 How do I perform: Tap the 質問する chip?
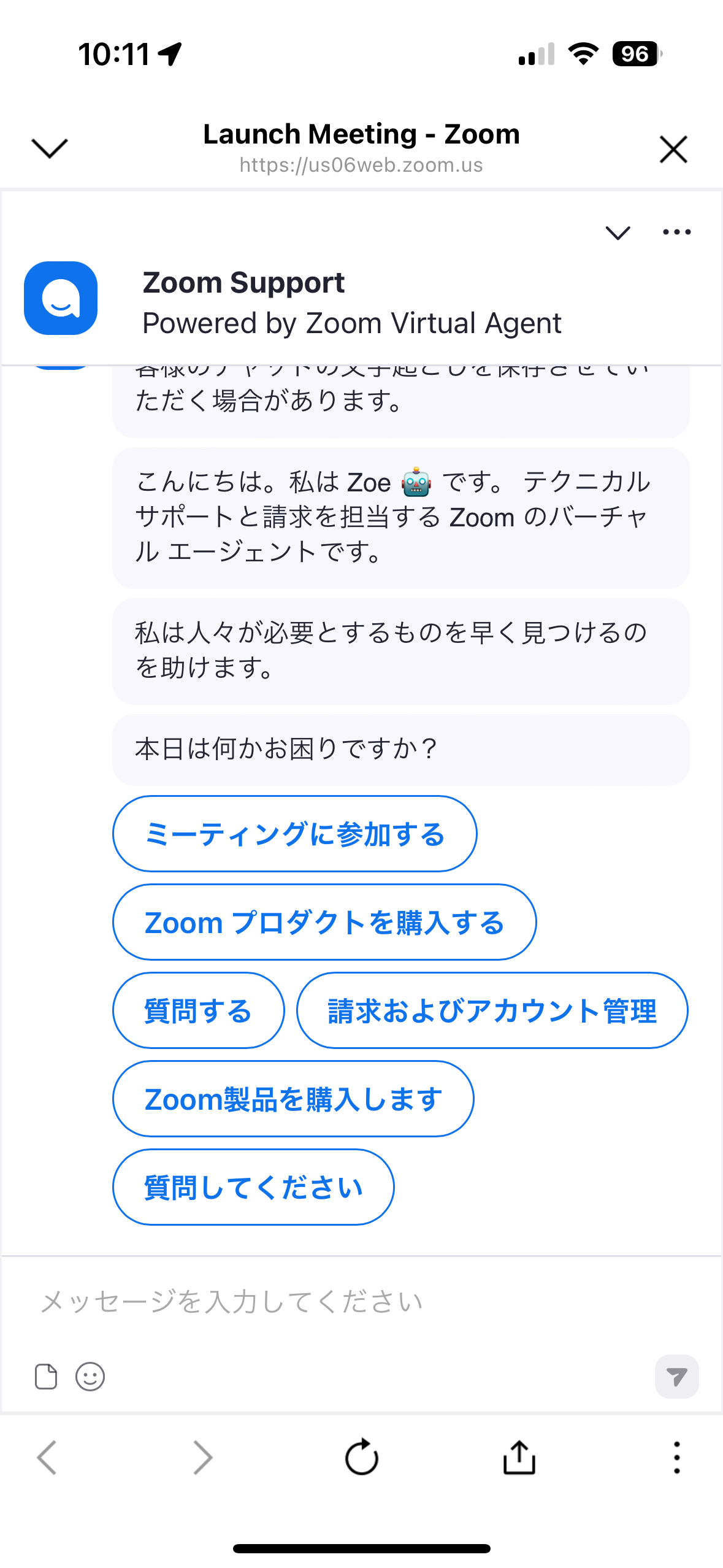tap(199, 1010)
